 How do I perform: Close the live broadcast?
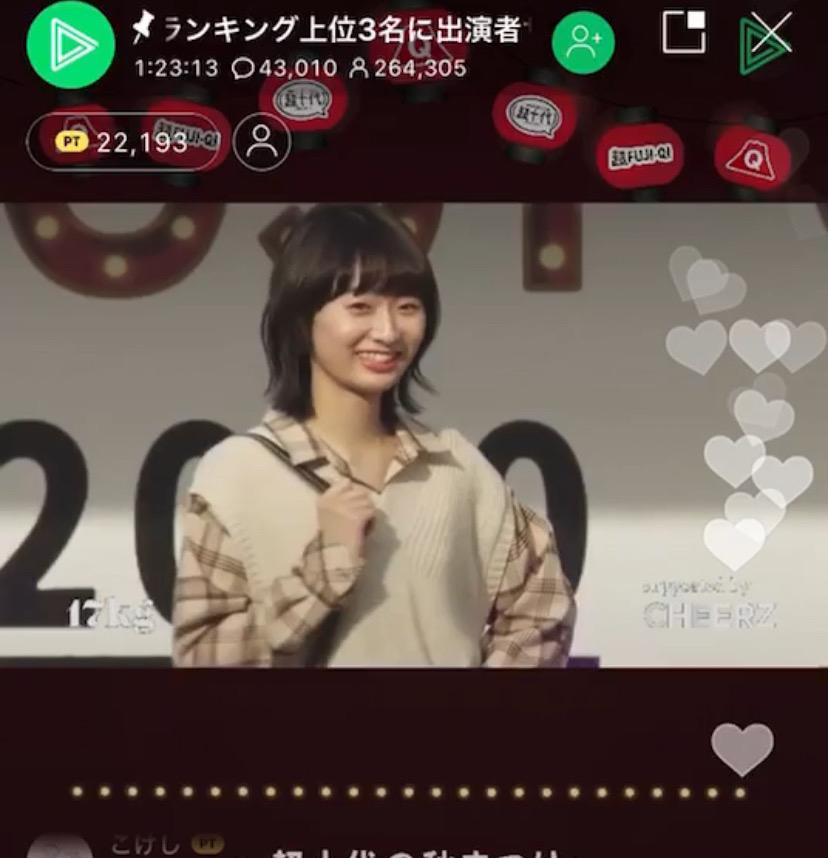point(768,42)
